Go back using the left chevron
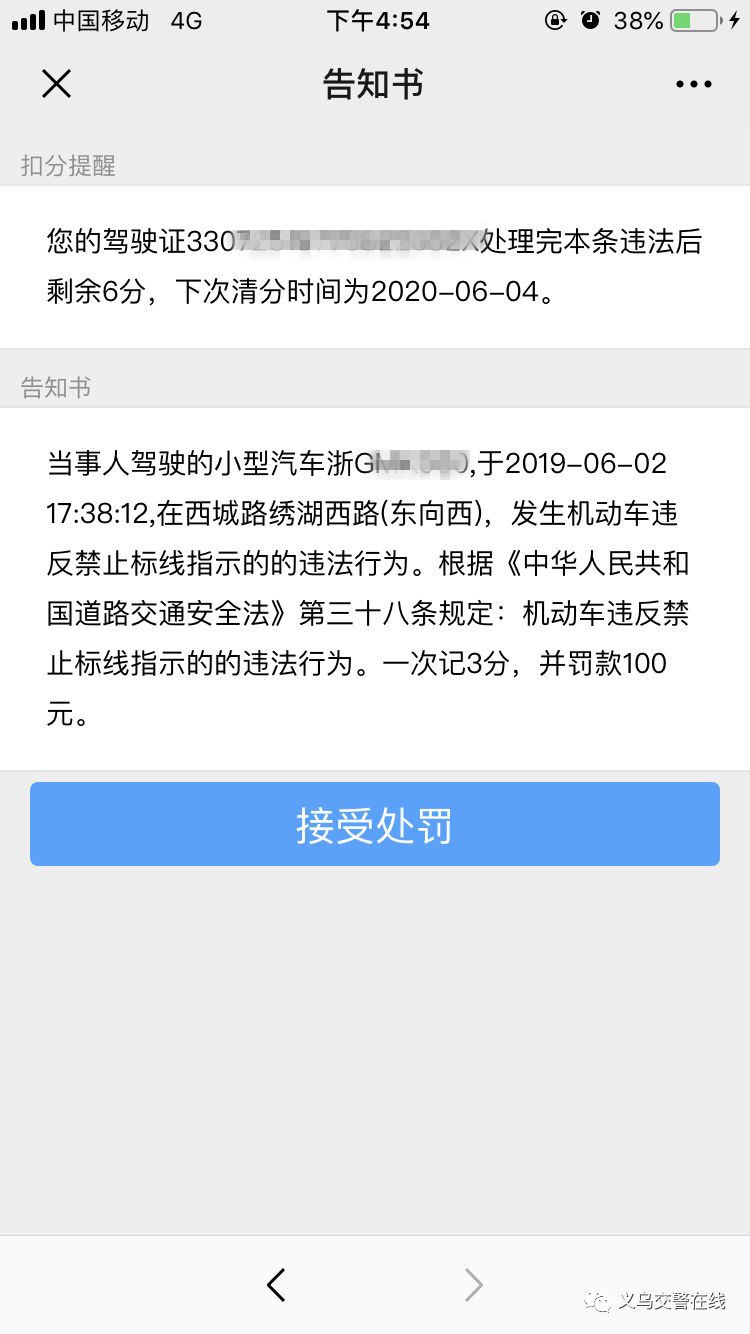Screen dimensions: 750x1334 275,1286
